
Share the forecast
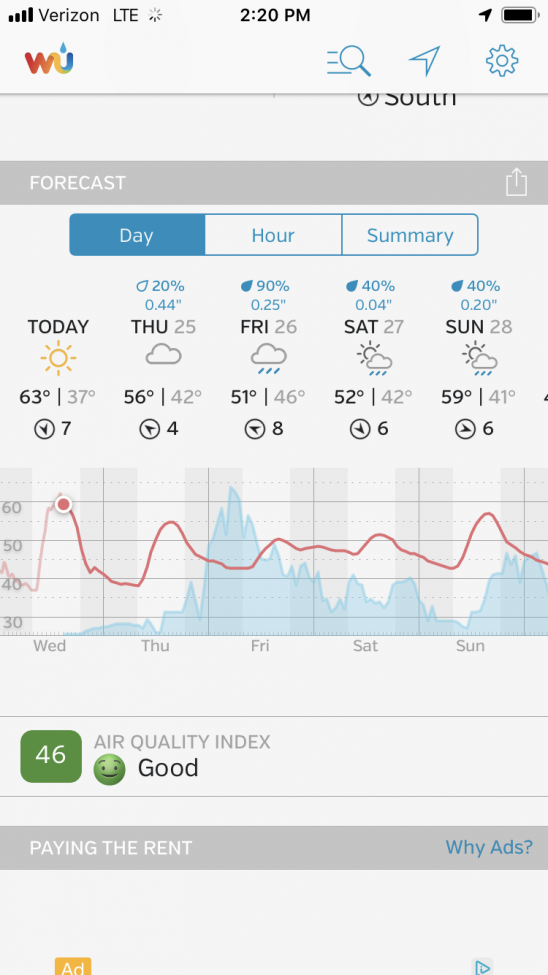point(516,183)
